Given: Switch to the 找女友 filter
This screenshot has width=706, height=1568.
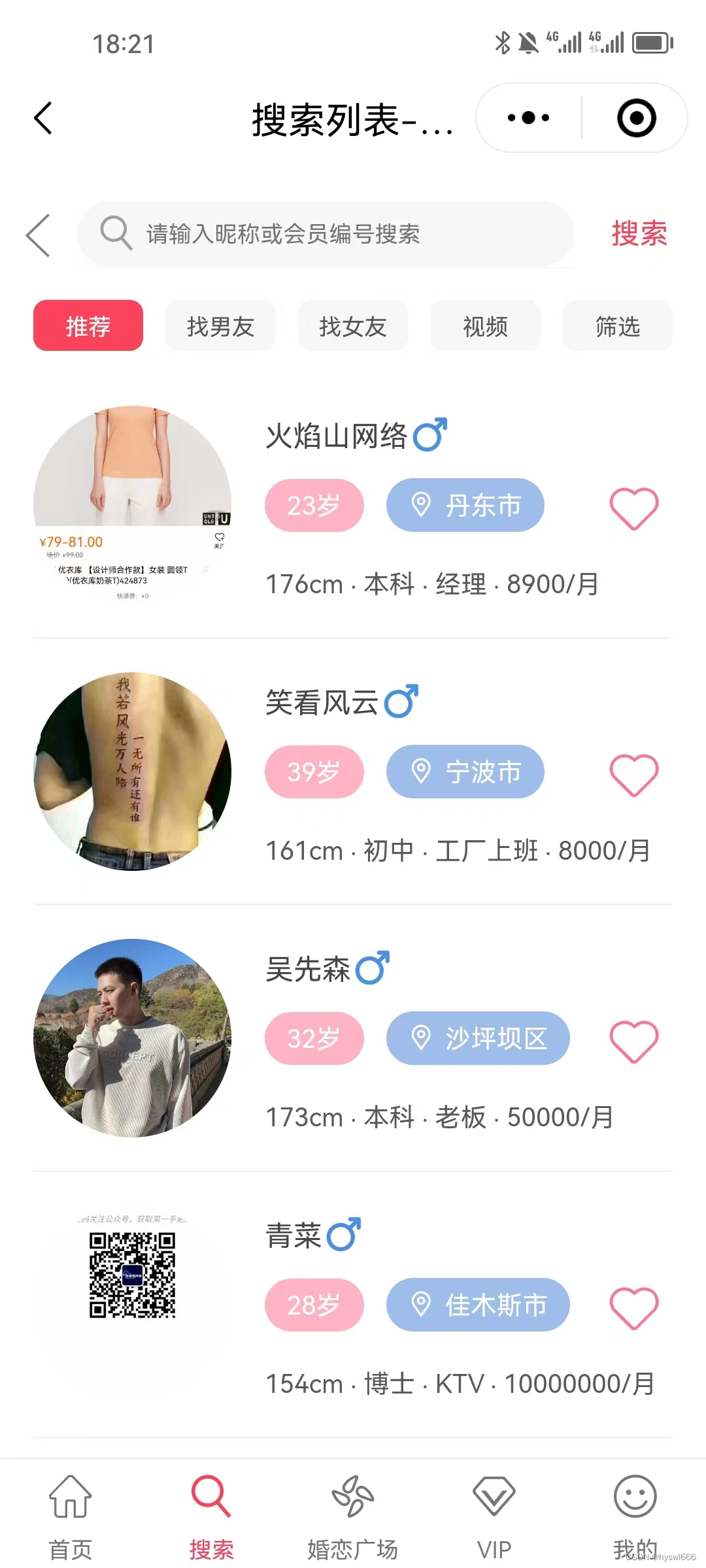Looking at the screenshot, I should [353, 326].
